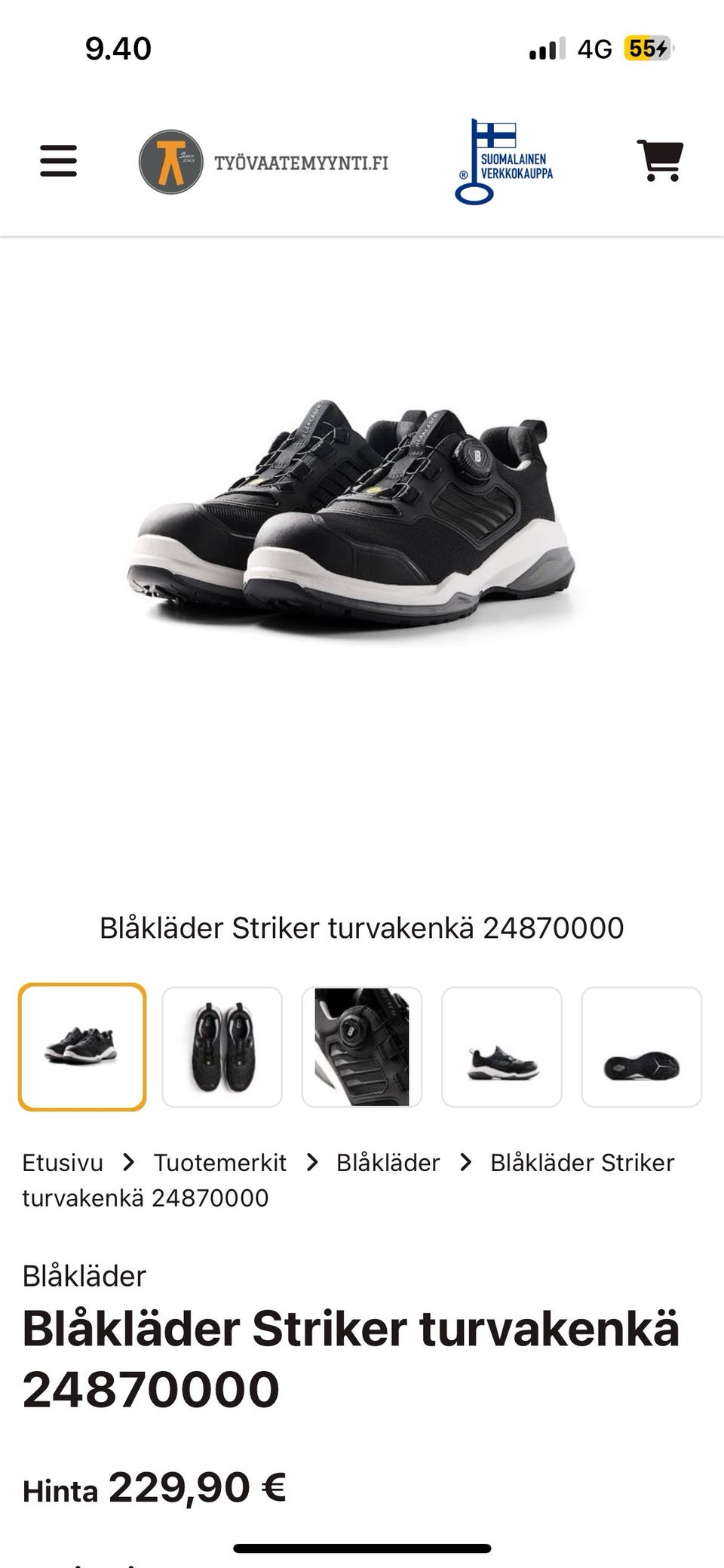The width and height of the screenshot is (724, 1568).
Task: Select the sole-view shoe thumbnail
Action: click(641, 1047)
